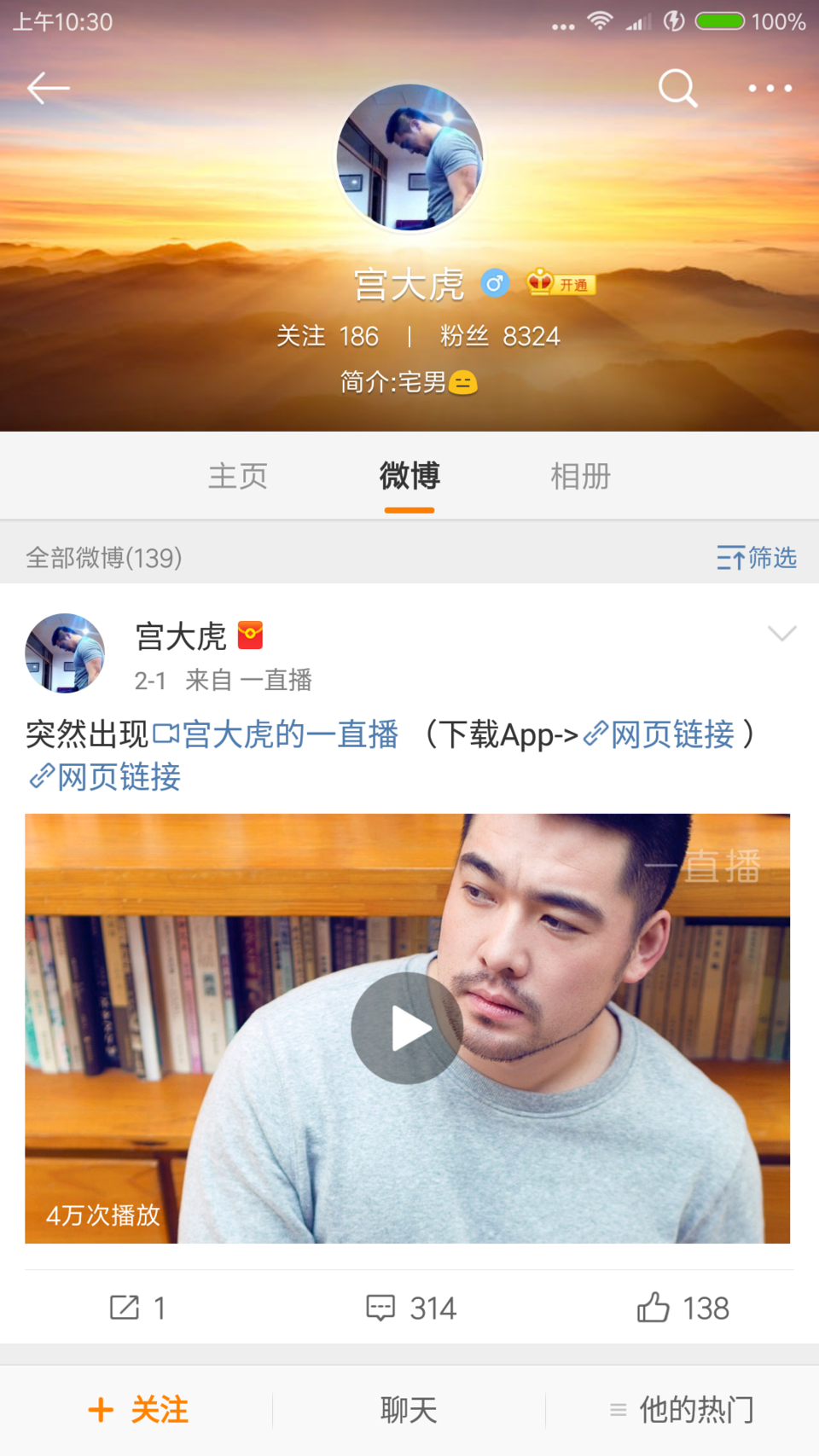The height and width of the screenshot is (1456, 819).
Task: Open the 筛选 filter
Action: coord(757,558)
